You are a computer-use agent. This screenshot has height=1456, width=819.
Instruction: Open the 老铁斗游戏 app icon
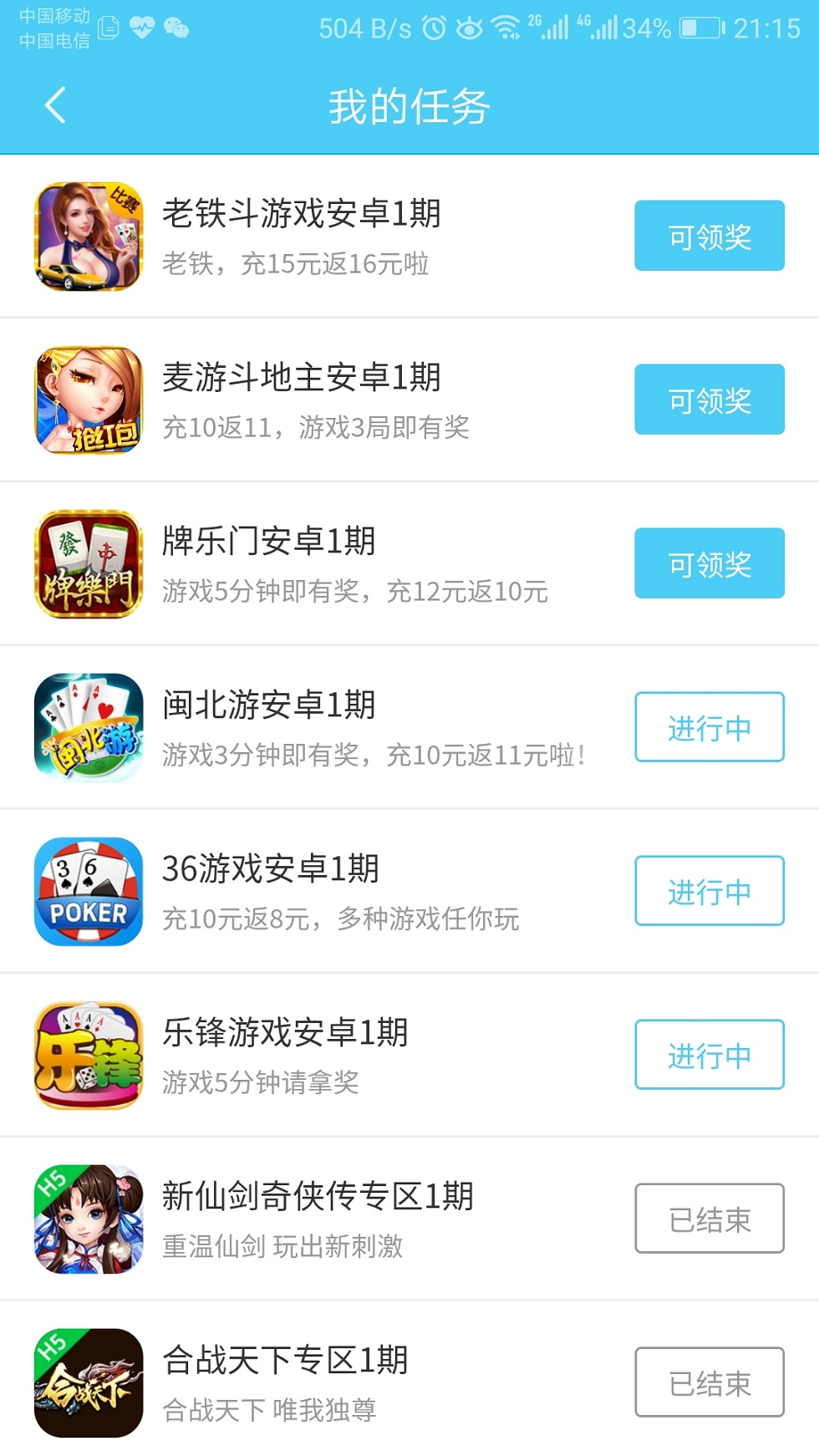pyautogui.click(x=86, y=237)
